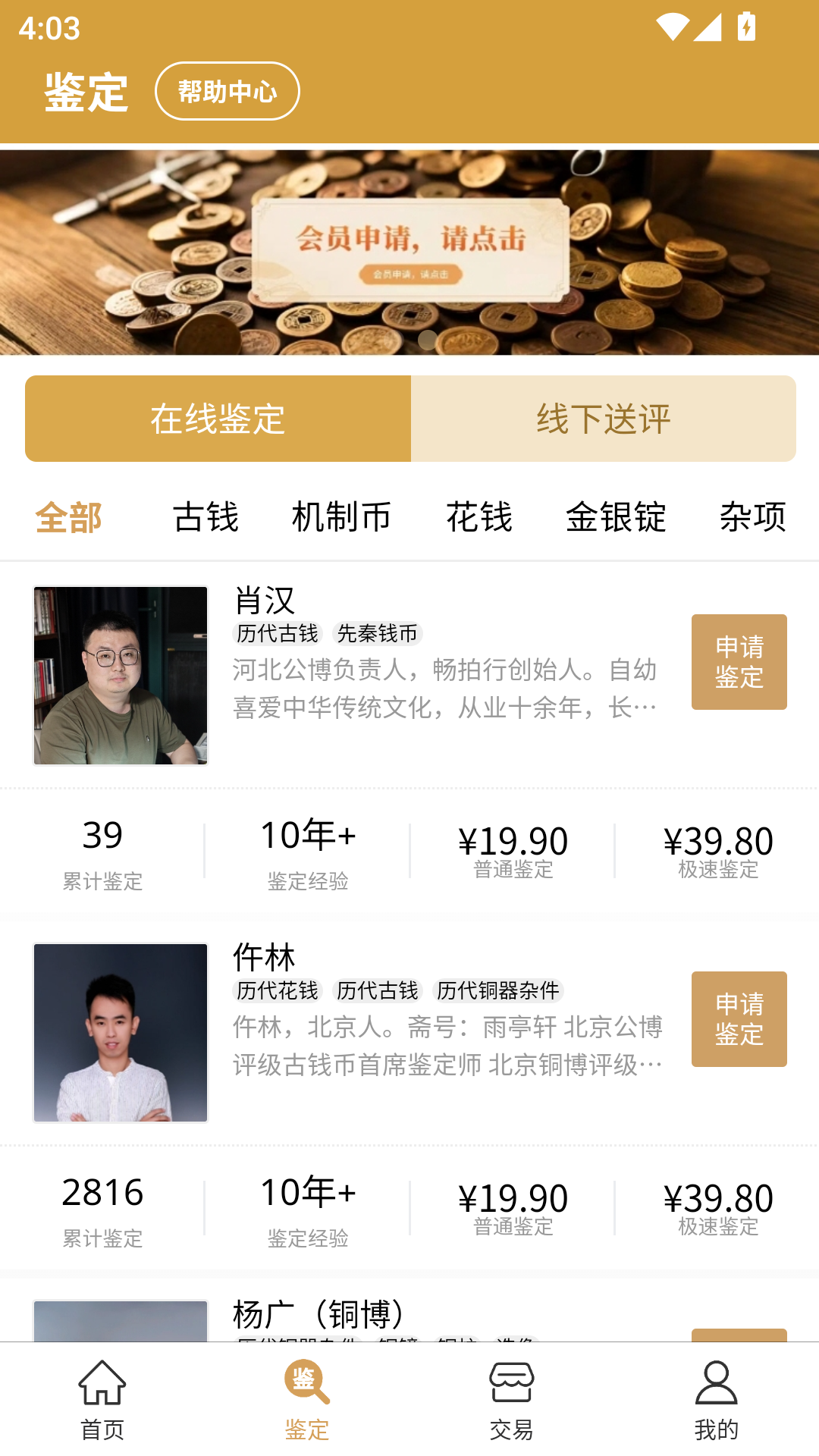Switch to the 线下送评 tab
This screenshot has width=819, height=1456.
point(603,418)
